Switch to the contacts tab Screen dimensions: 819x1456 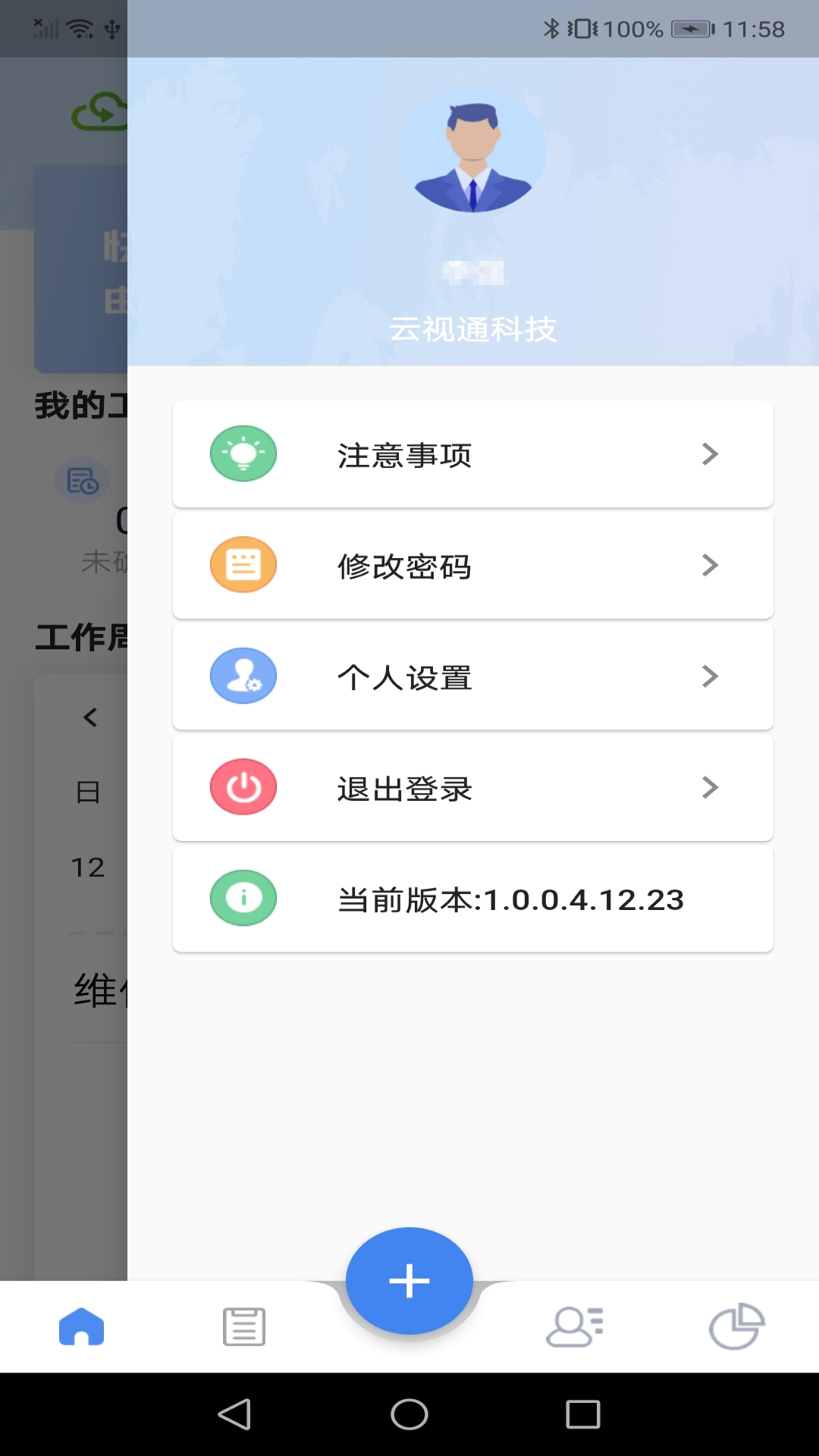point(574,1327)
